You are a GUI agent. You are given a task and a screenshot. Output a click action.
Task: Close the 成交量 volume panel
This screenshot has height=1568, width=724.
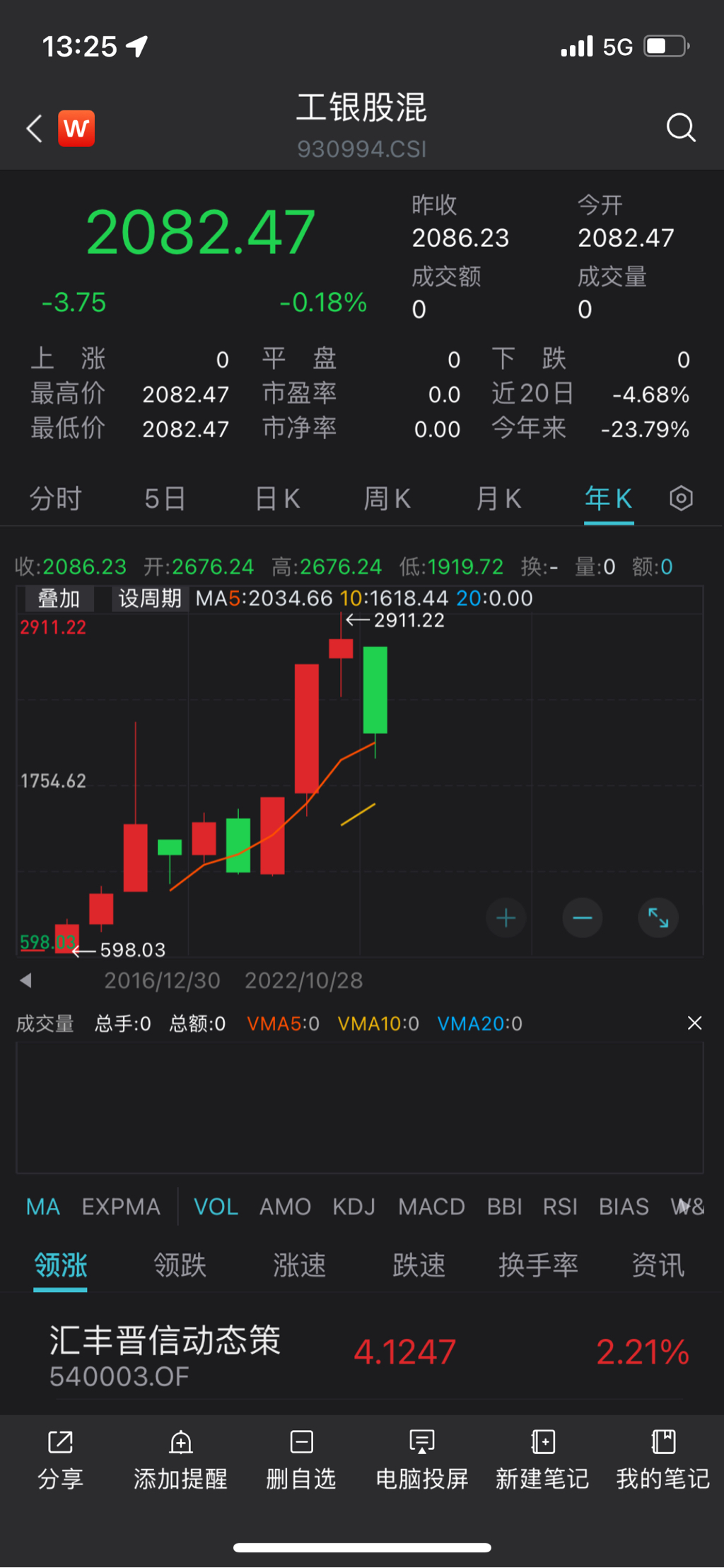point(694,1023)
